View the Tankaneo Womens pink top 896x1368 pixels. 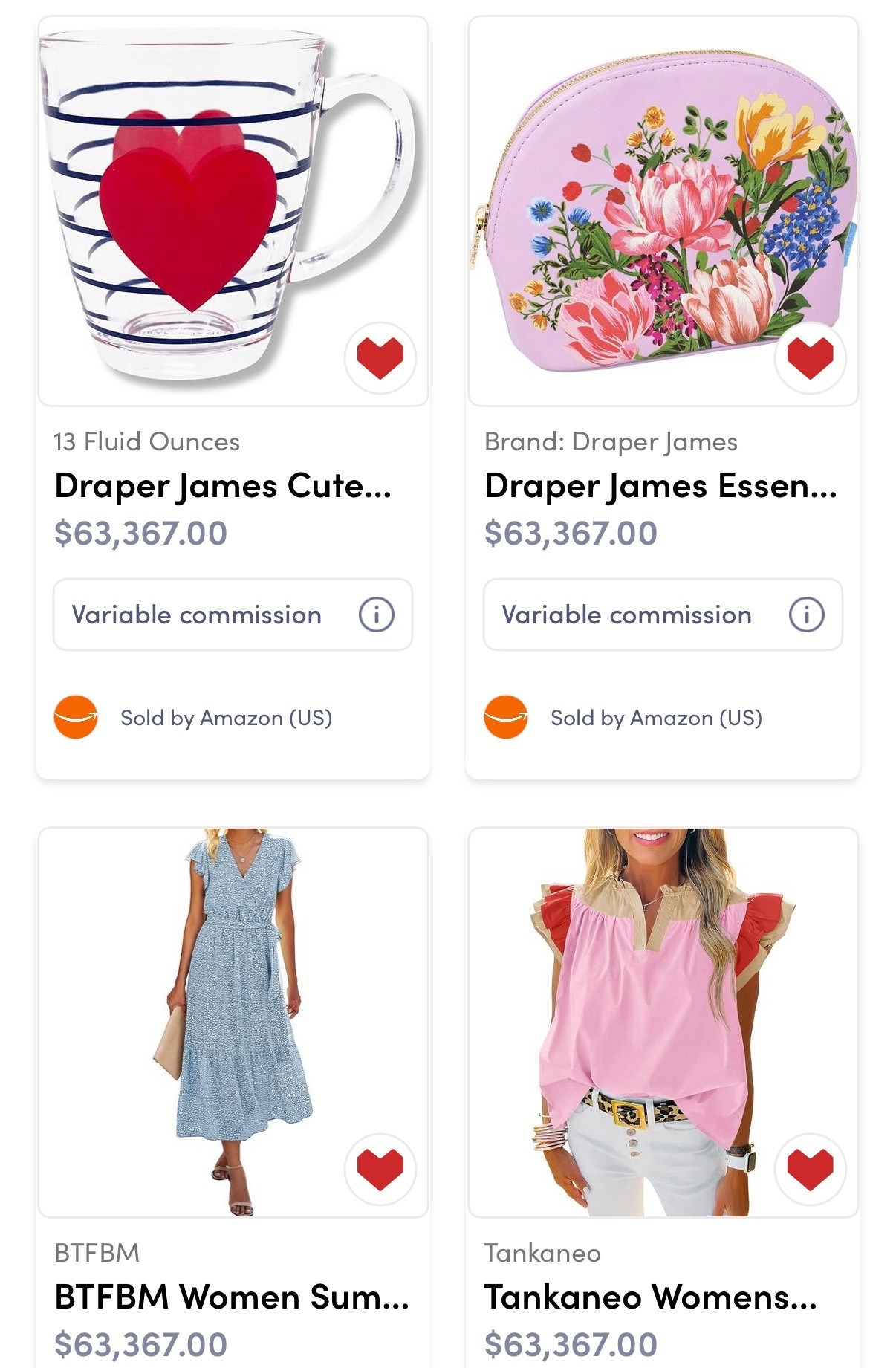click(650, 1297)
